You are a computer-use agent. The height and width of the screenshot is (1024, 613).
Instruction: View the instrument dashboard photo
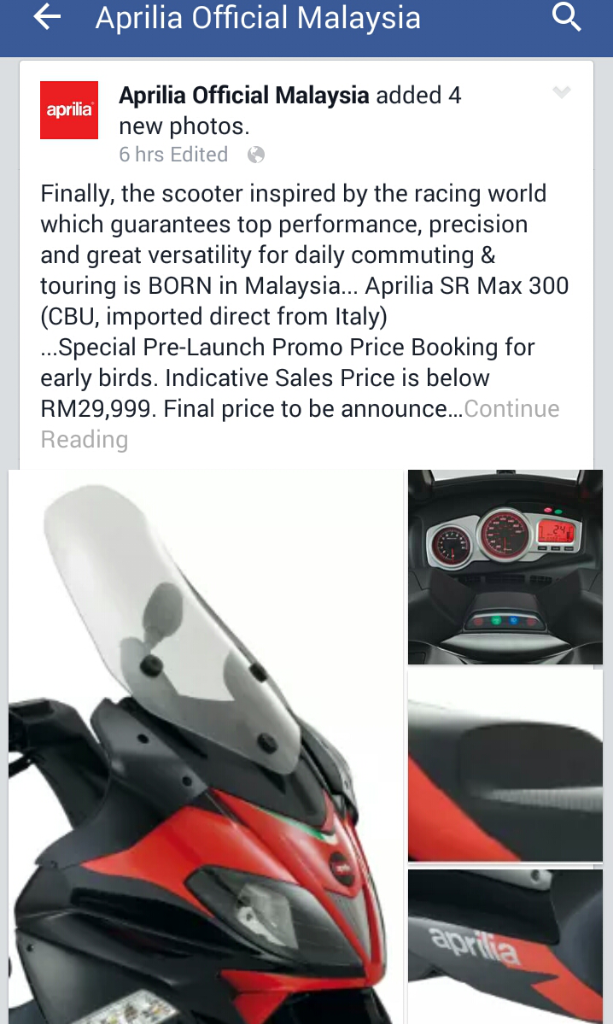(505, 567)
